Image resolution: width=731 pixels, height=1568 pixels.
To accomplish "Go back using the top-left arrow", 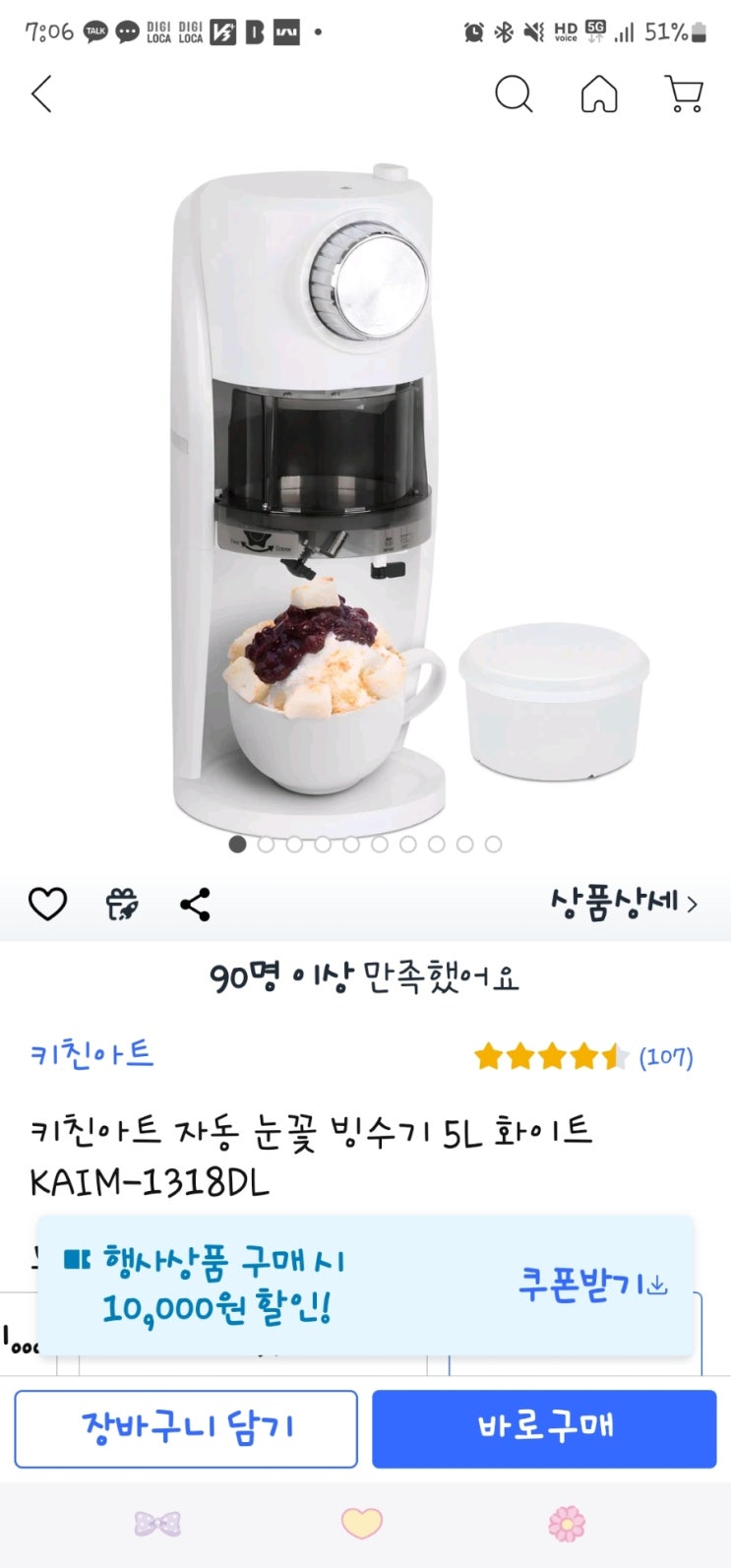I will pyautogui.click(x=41, y=95).
